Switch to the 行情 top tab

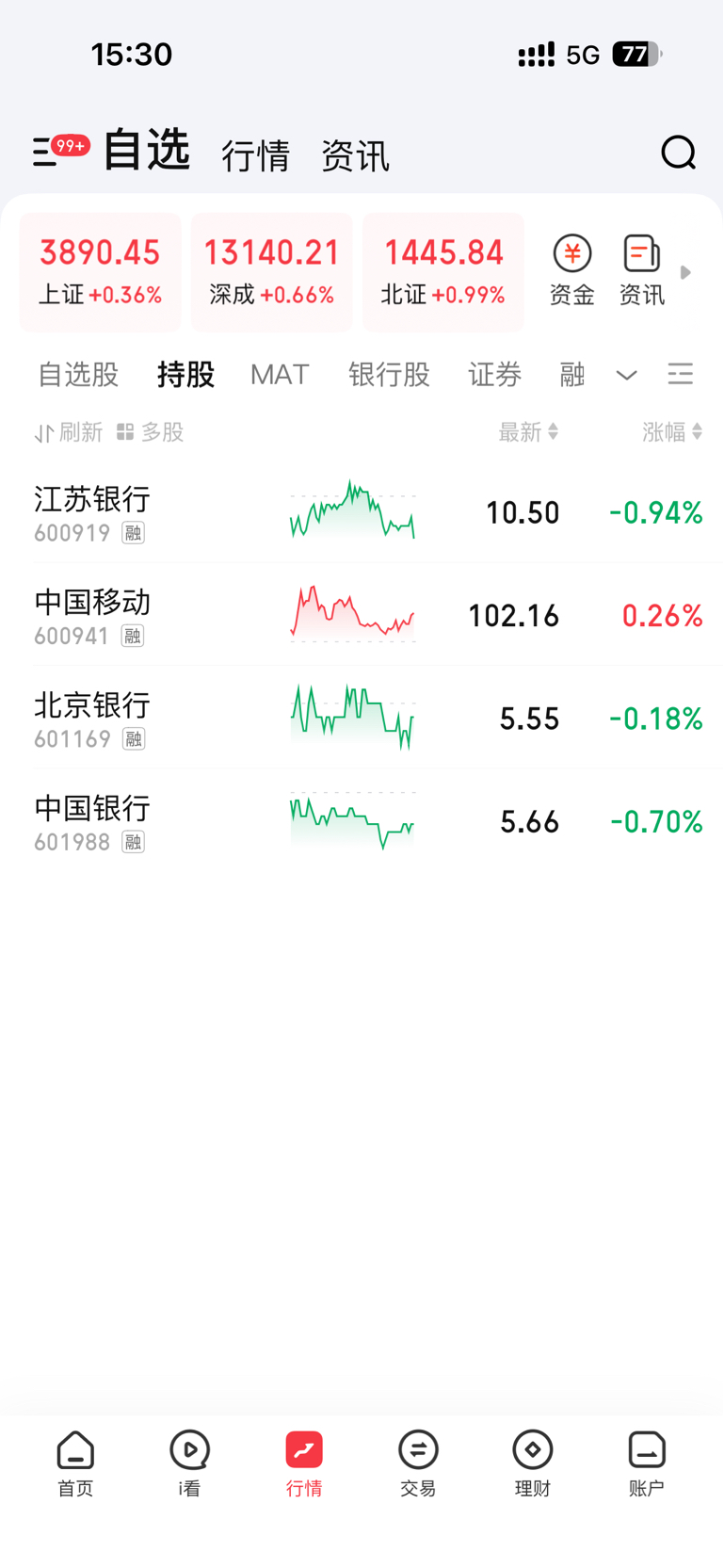click(255, 156)
